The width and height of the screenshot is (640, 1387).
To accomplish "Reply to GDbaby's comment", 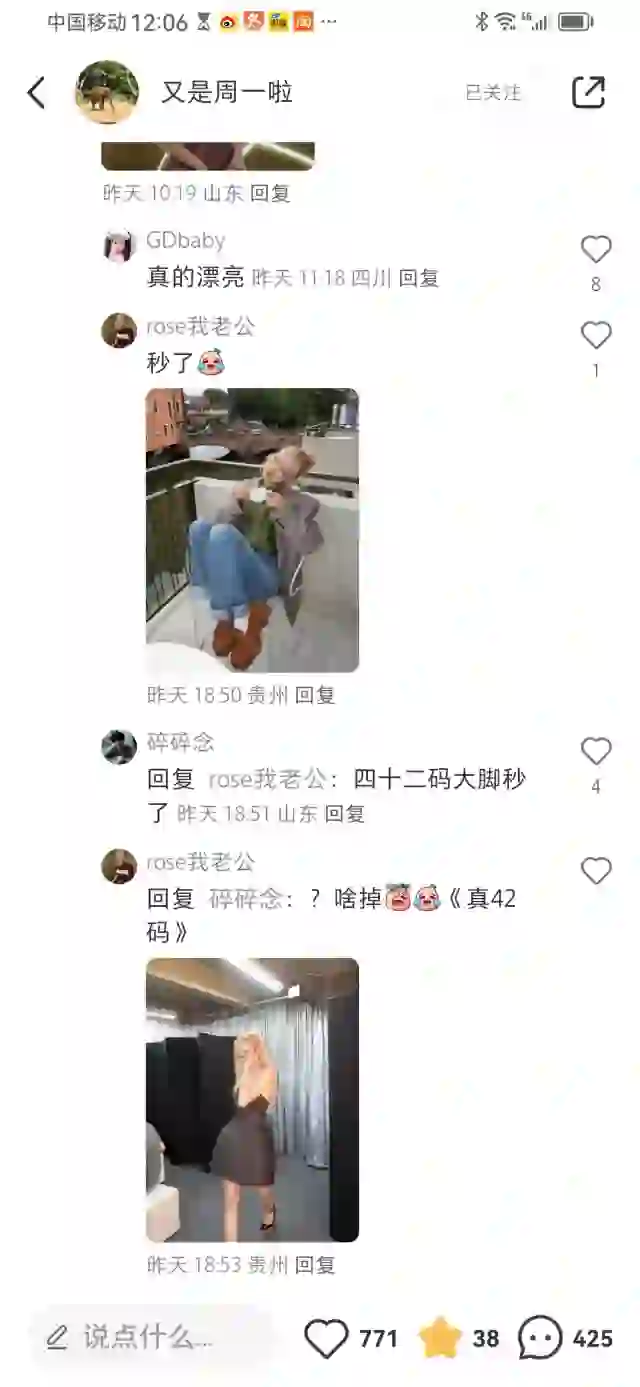I will [x=419, y=278].
